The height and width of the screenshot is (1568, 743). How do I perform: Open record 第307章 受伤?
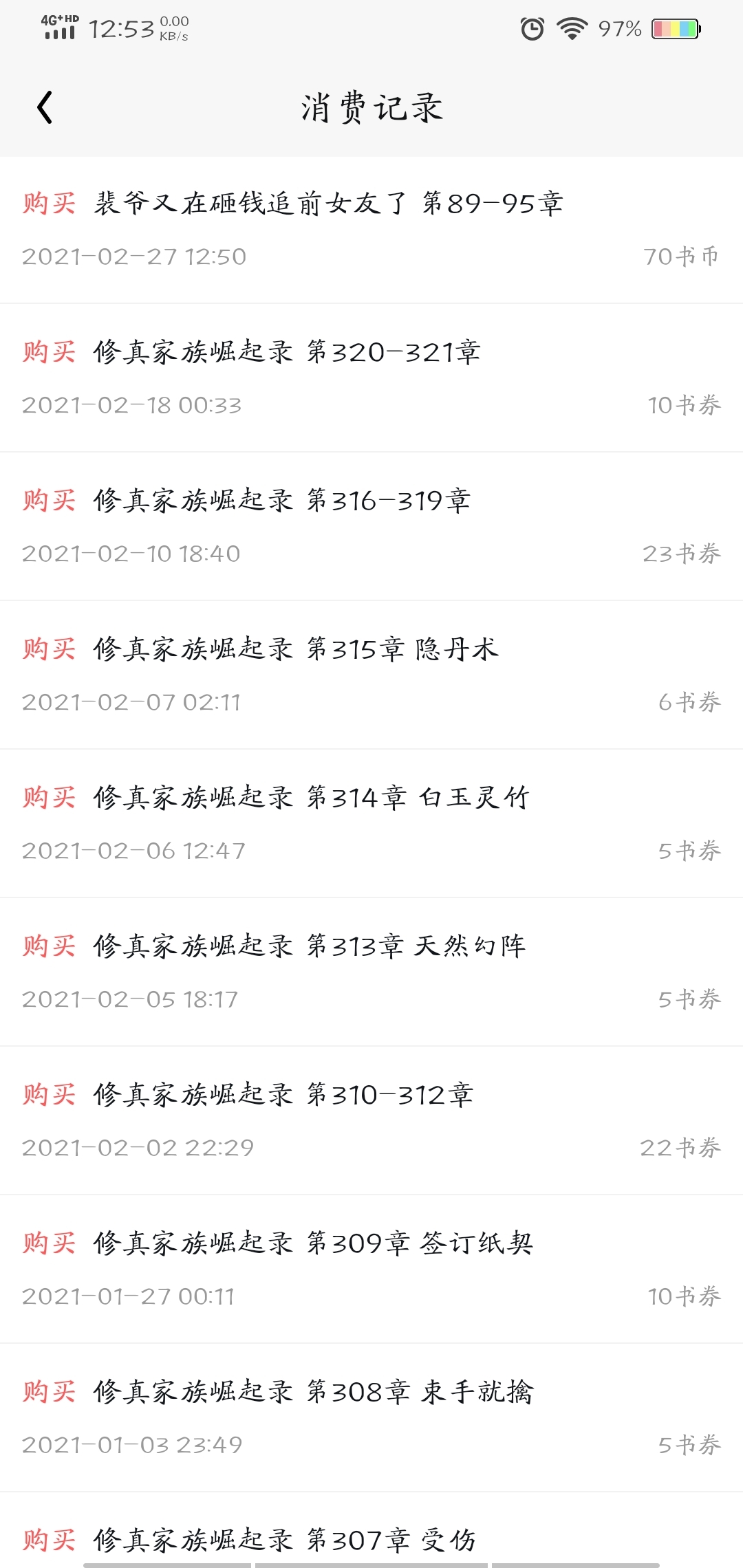pos(371,1531)
